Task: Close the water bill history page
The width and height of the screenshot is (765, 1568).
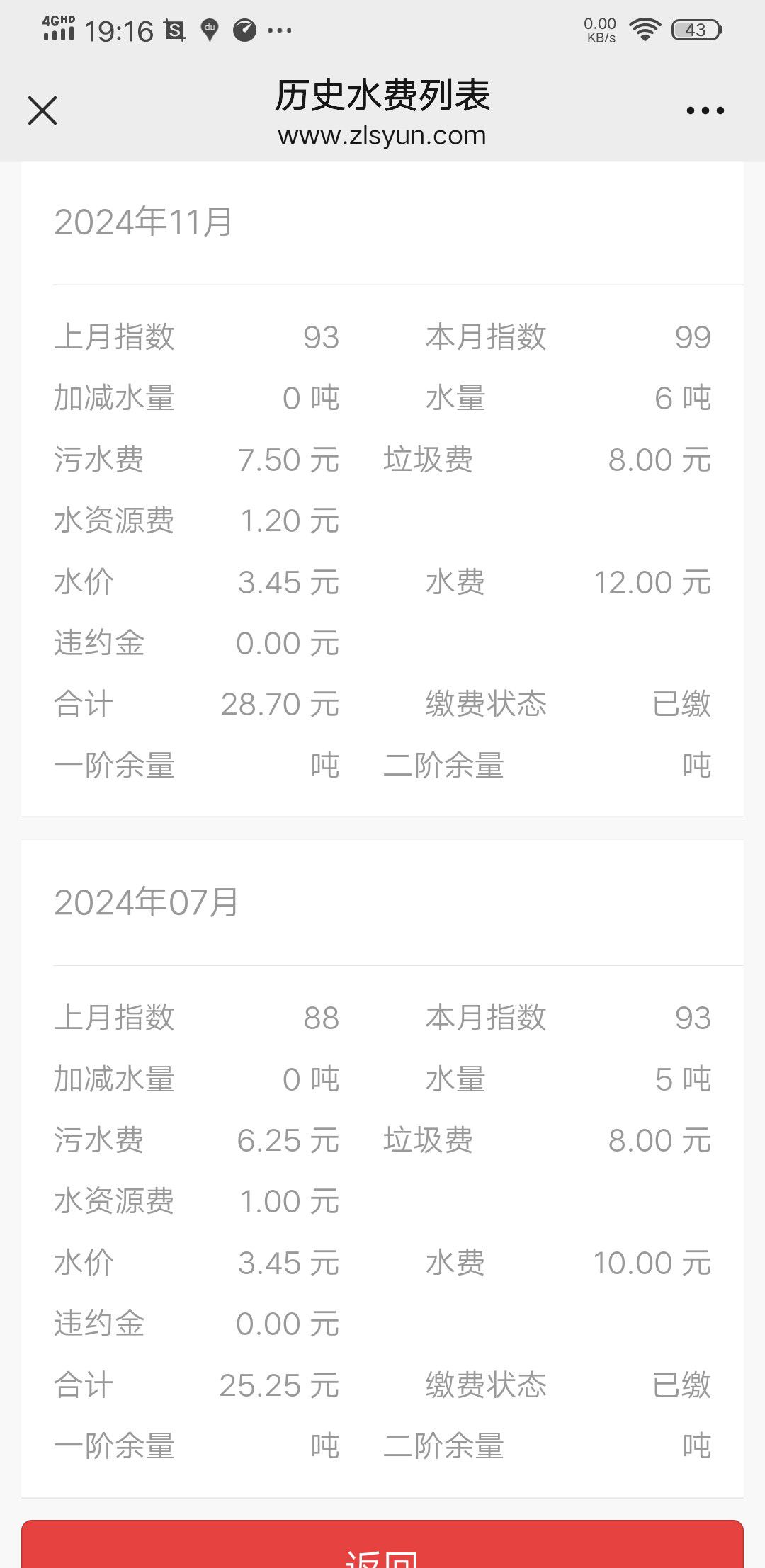Action: [x=42, y=110]
